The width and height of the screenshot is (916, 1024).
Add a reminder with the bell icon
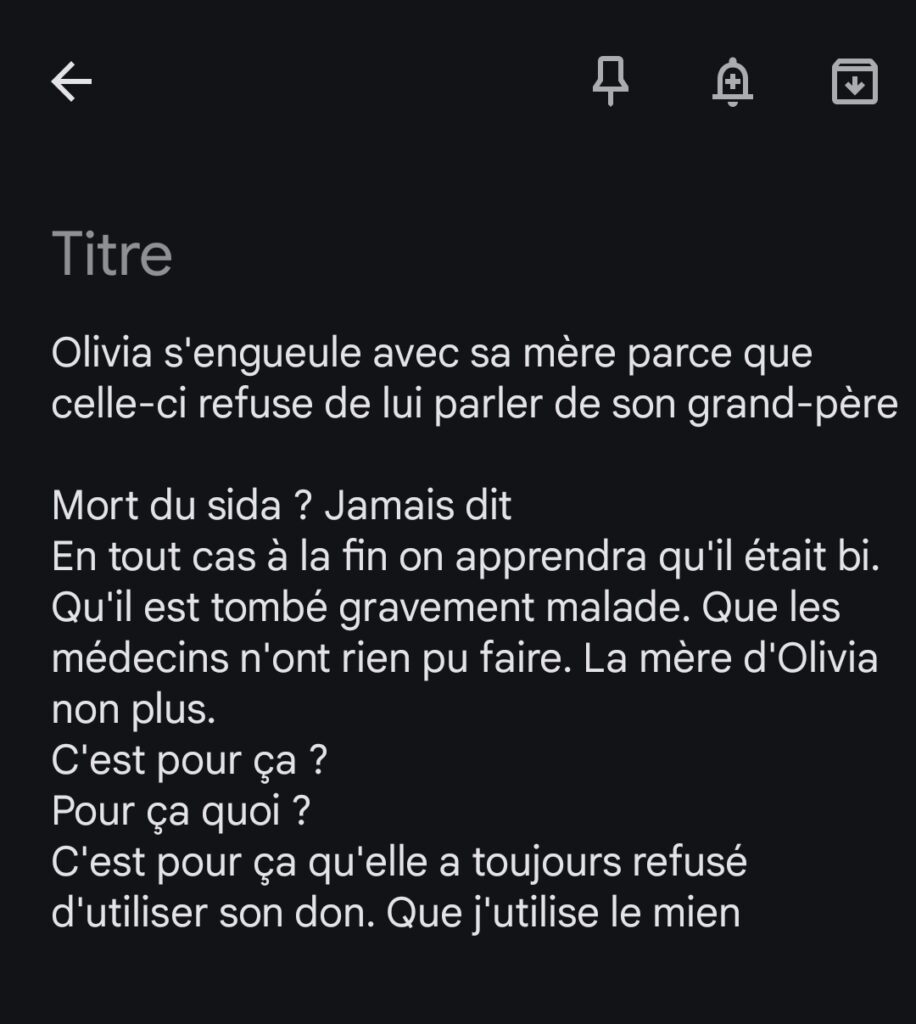[732, 82]
